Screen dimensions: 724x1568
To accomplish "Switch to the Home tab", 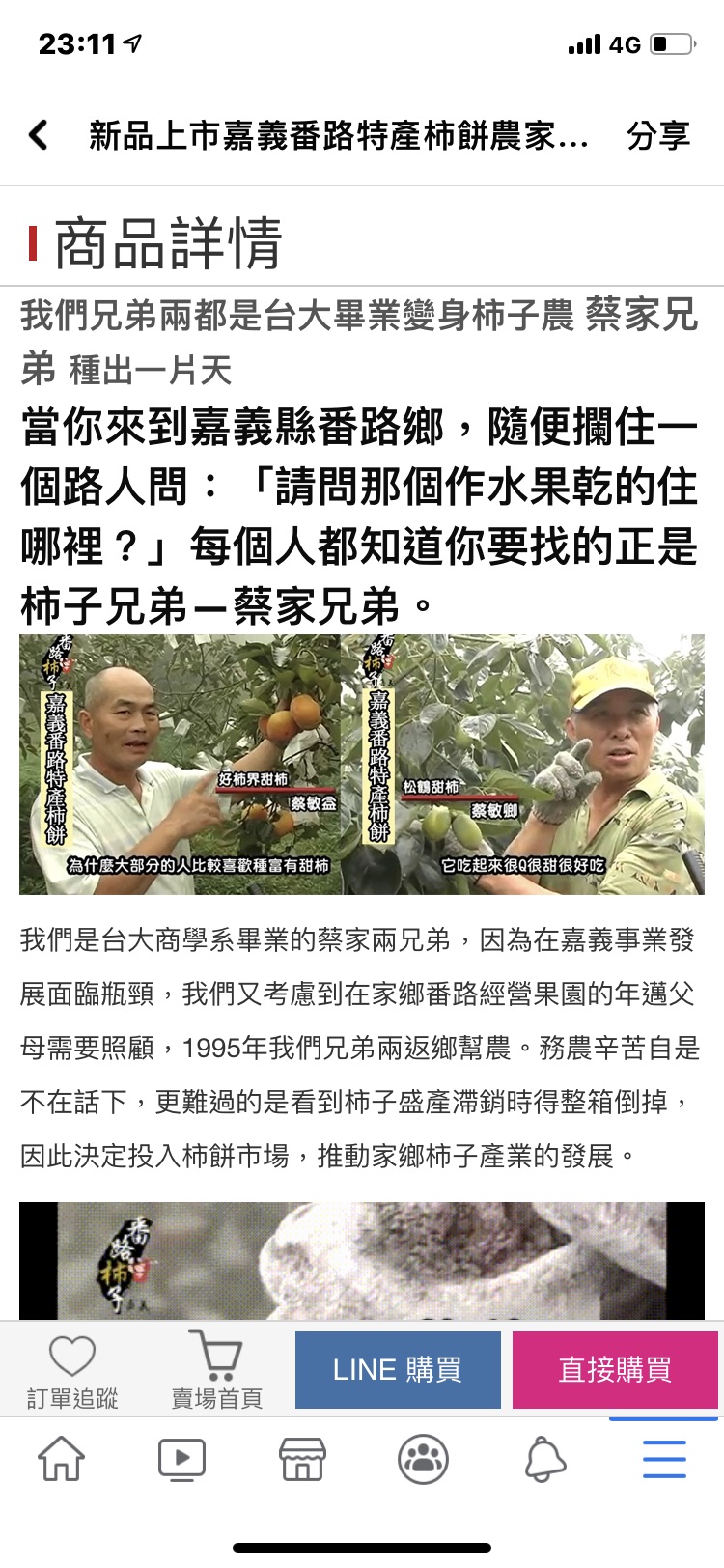I will point(61,1459).
